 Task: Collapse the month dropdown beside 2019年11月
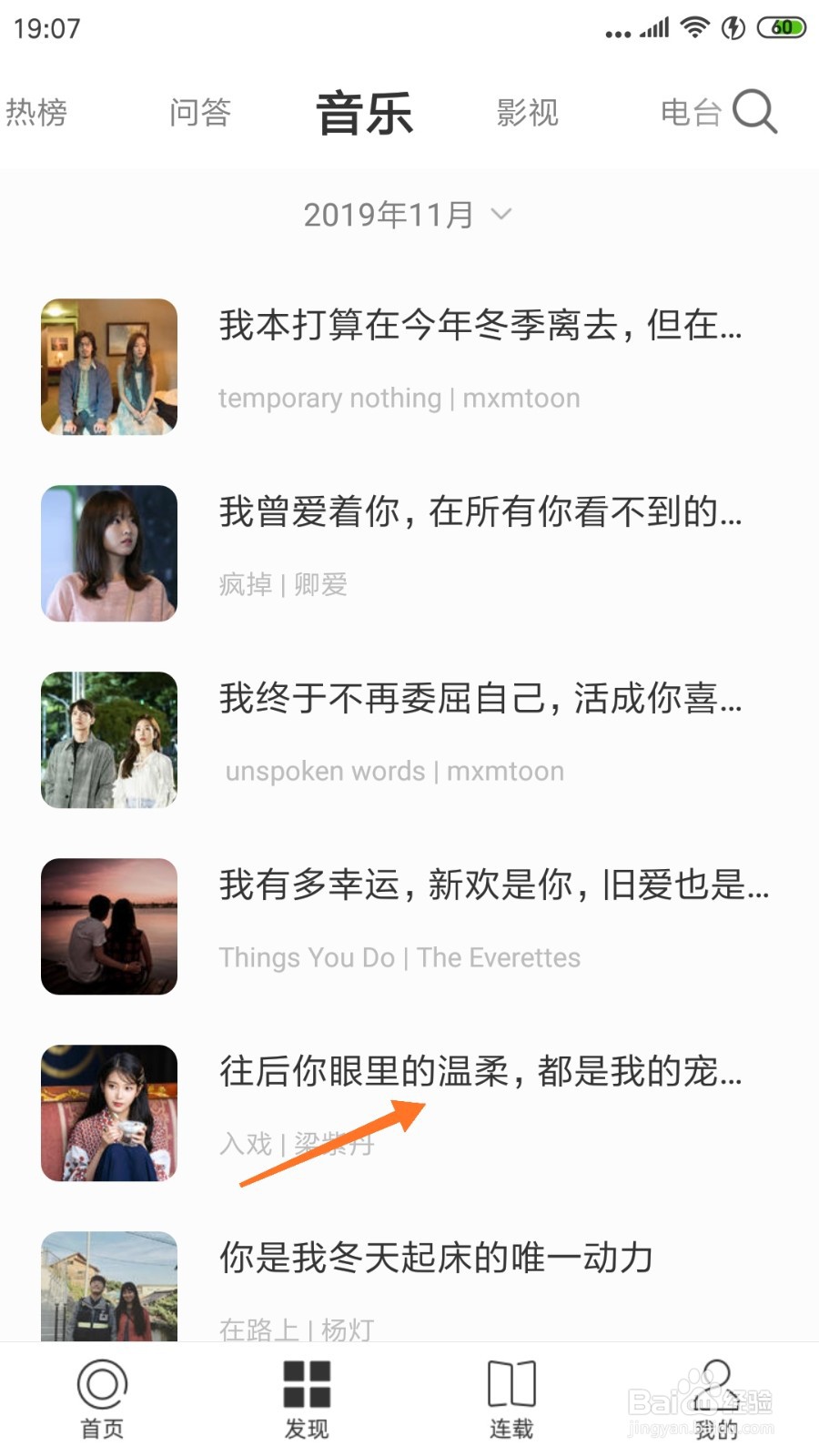(x=500, y=216)
